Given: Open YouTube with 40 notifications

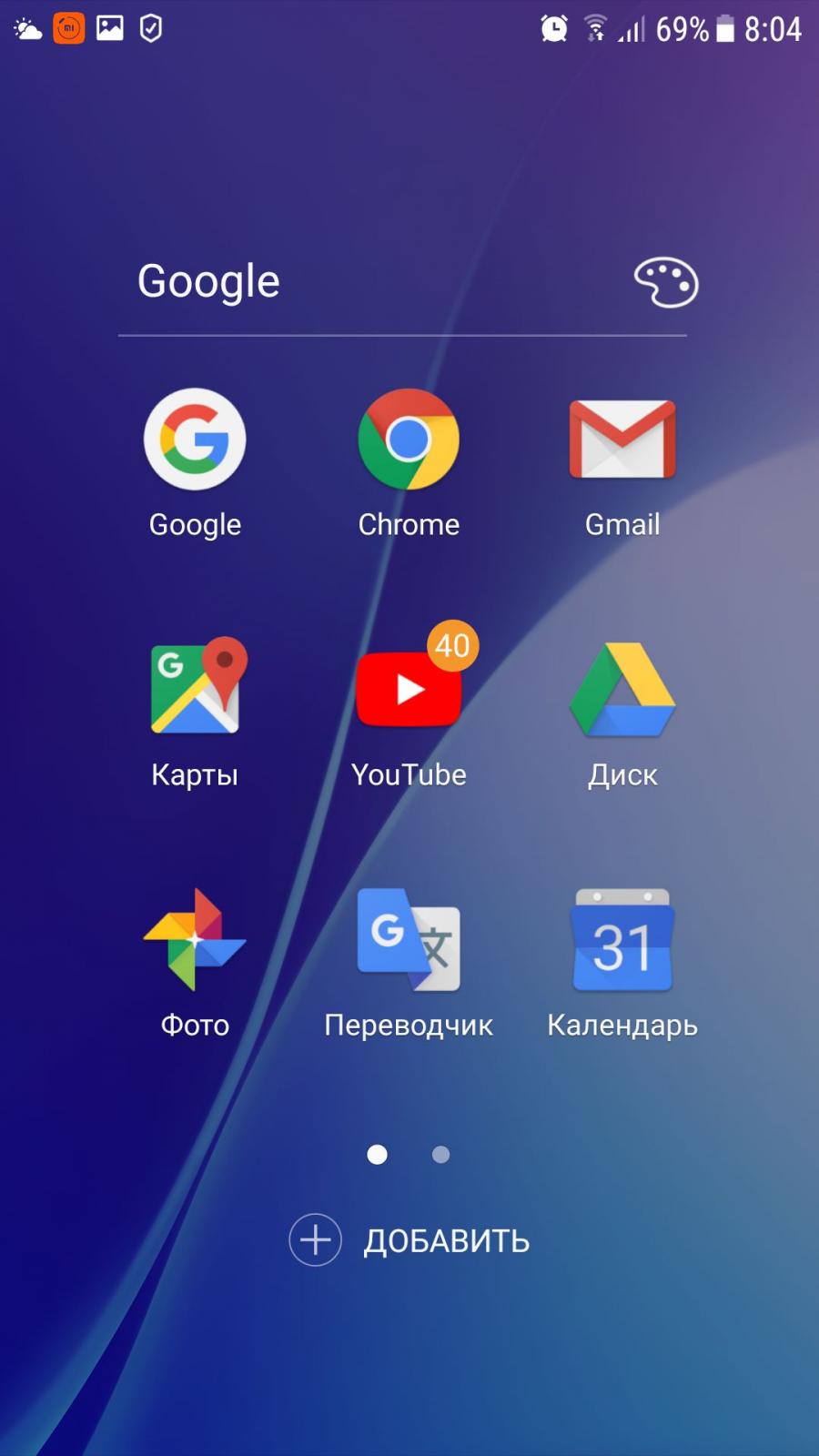Looking at the screenshot, I should pyautogui.click(x=409, y=689).
